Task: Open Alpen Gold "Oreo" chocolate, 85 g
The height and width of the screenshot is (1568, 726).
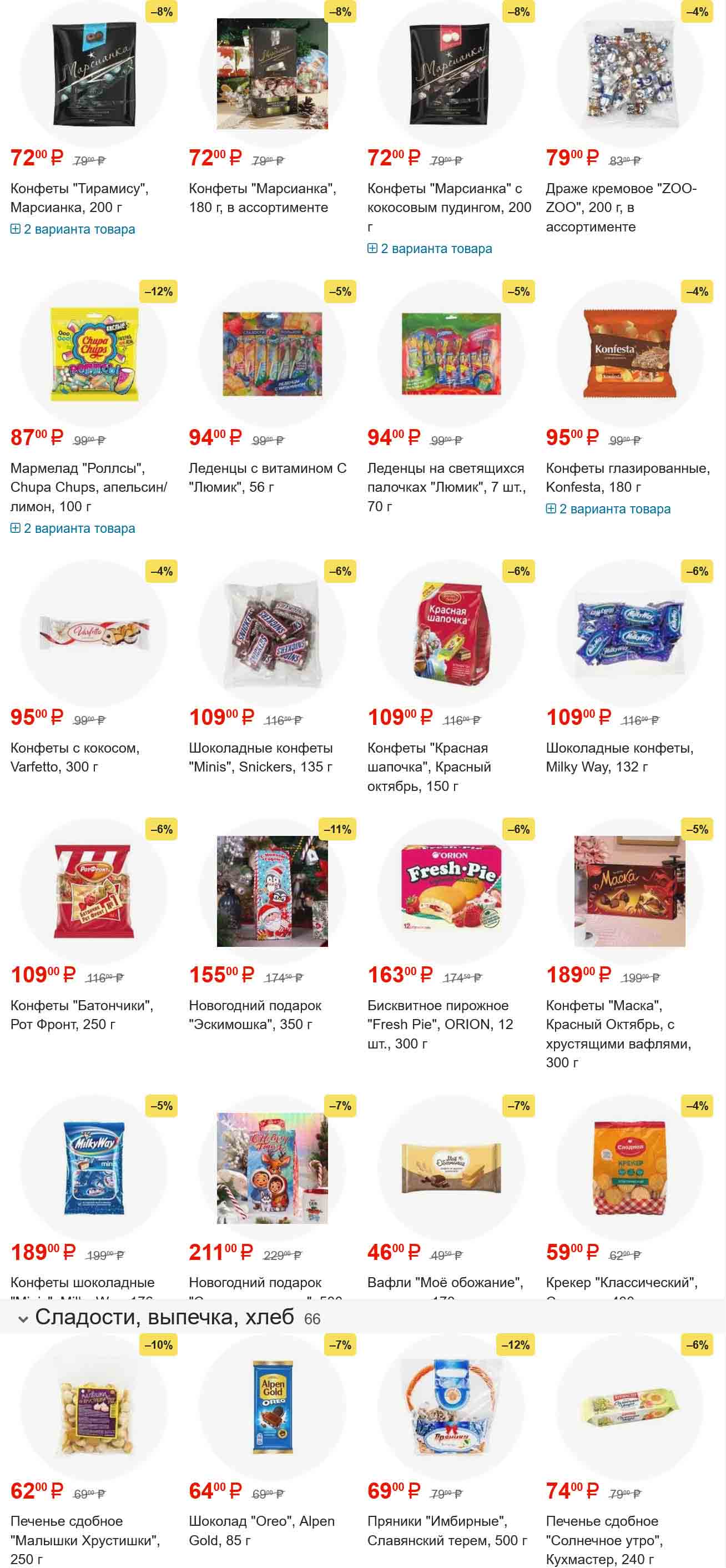Action: coord(261,1530)
